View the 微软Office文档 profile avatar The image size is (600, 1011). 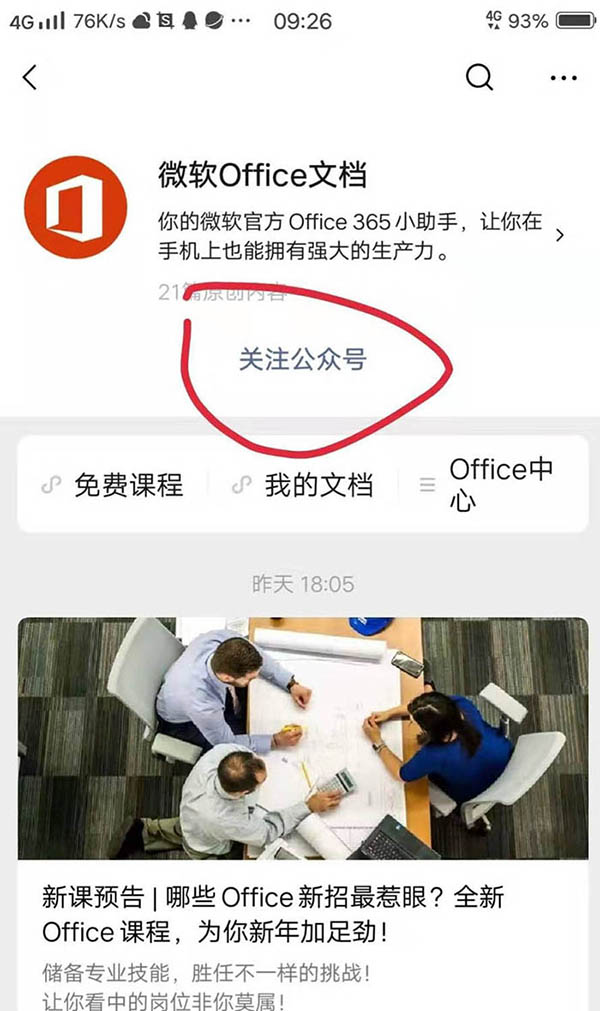[x=76, y=208]
